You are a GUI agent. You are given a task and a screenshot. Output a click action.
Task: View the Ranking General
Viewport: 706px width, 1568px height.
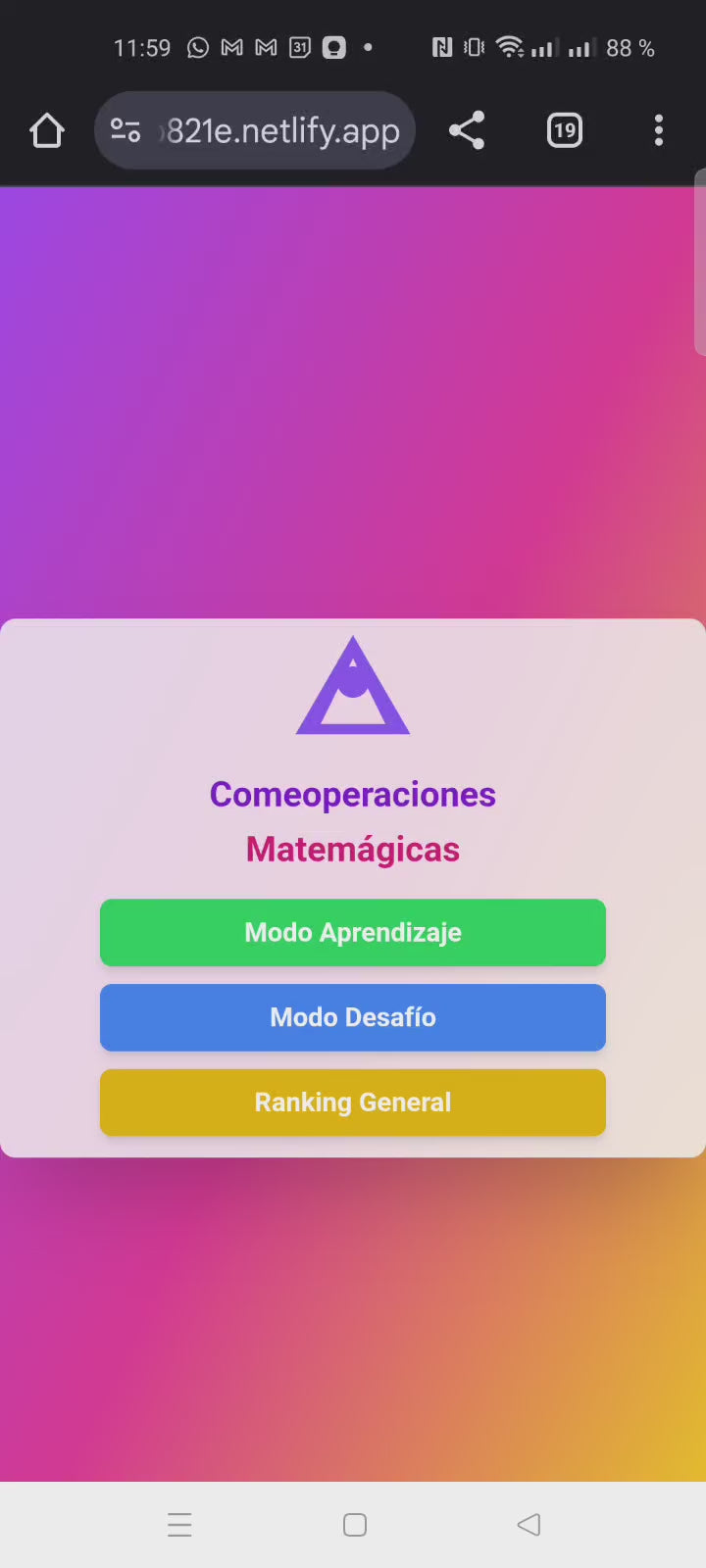tap(353, 1102)
